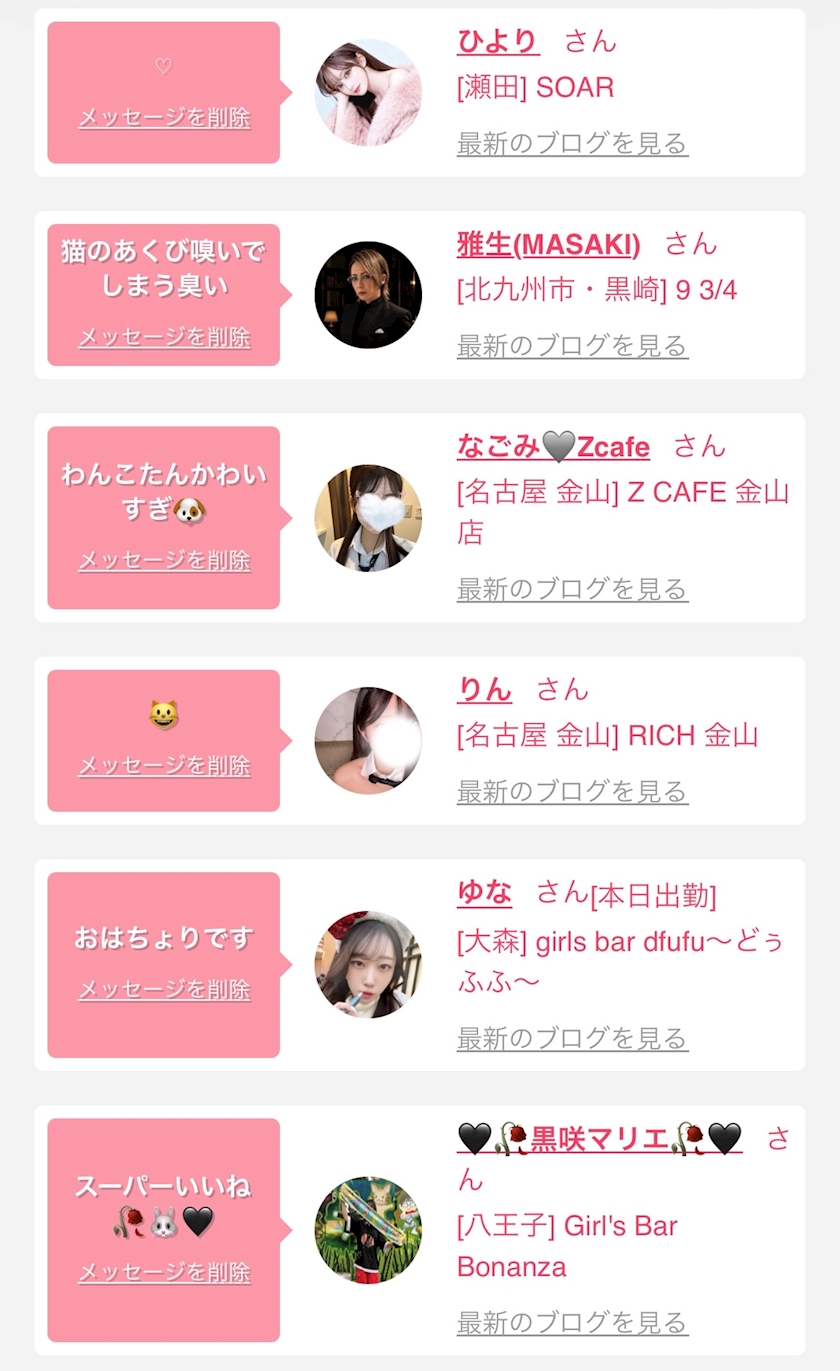Open りん's profile link
The width and height of the screenshot is (840, 1371).
point(484,690)
